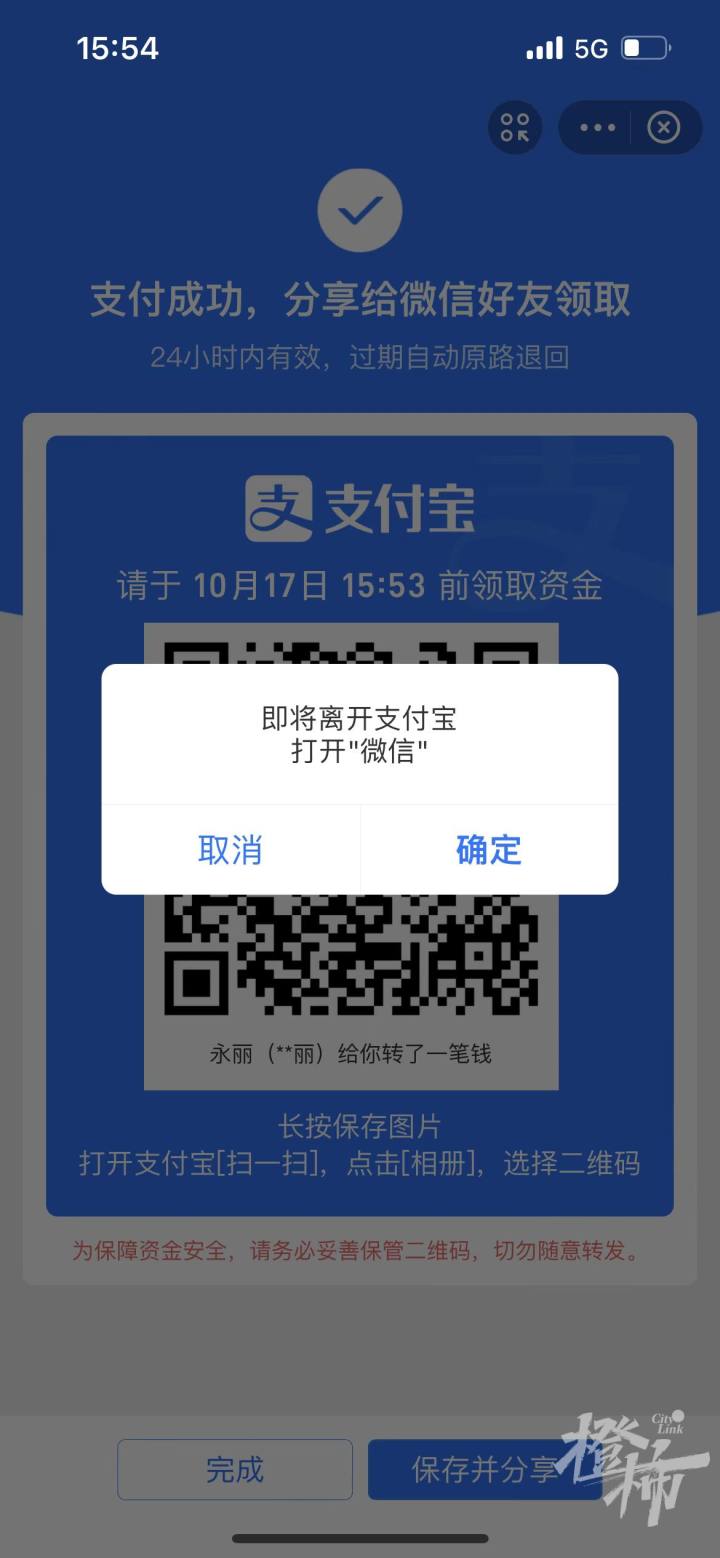Confirm opening WeChat with 确定
This screenshot has height=1558, width=720.
[489, 850]
